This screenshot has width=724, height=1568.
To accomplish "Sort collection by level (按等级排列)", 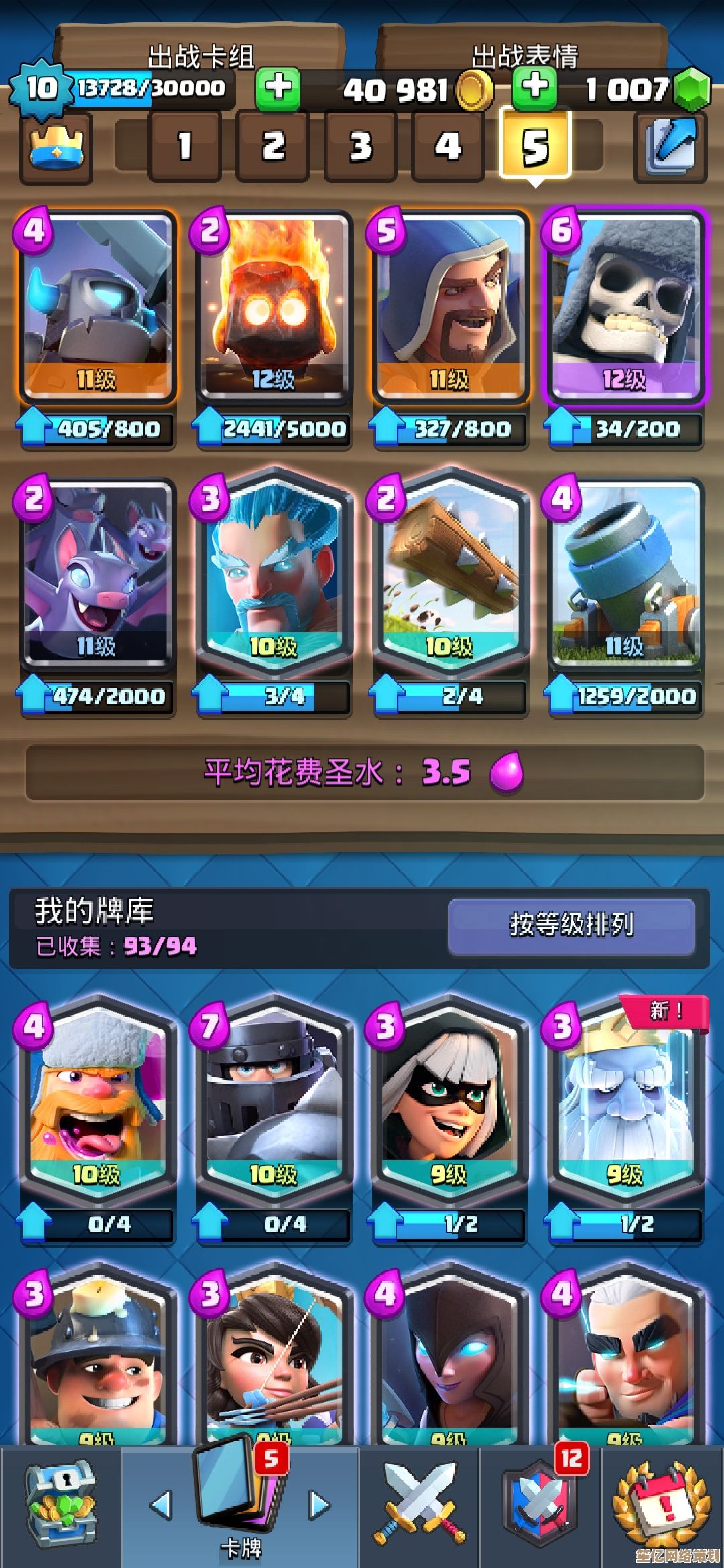I will 571,925.
